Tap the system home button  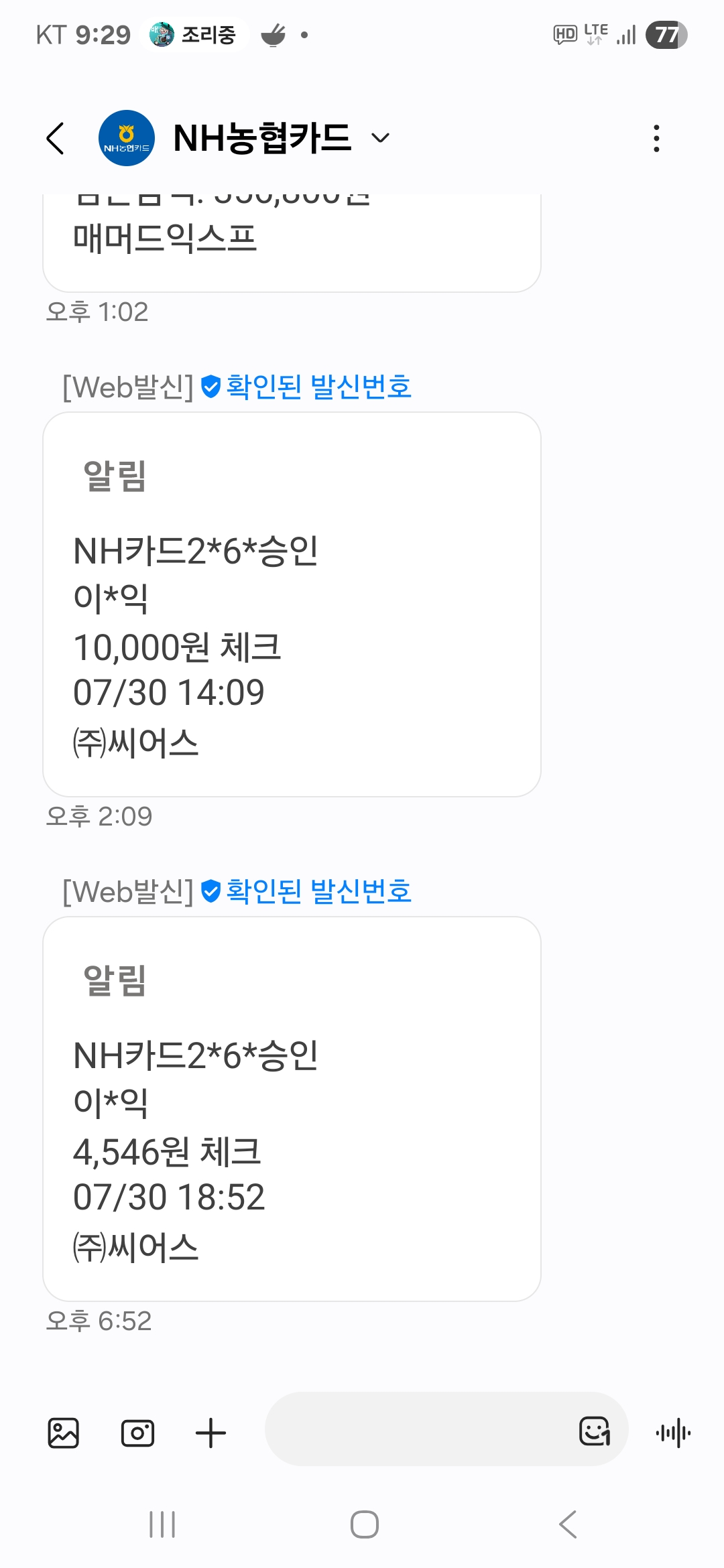[x=364, y=1524]
